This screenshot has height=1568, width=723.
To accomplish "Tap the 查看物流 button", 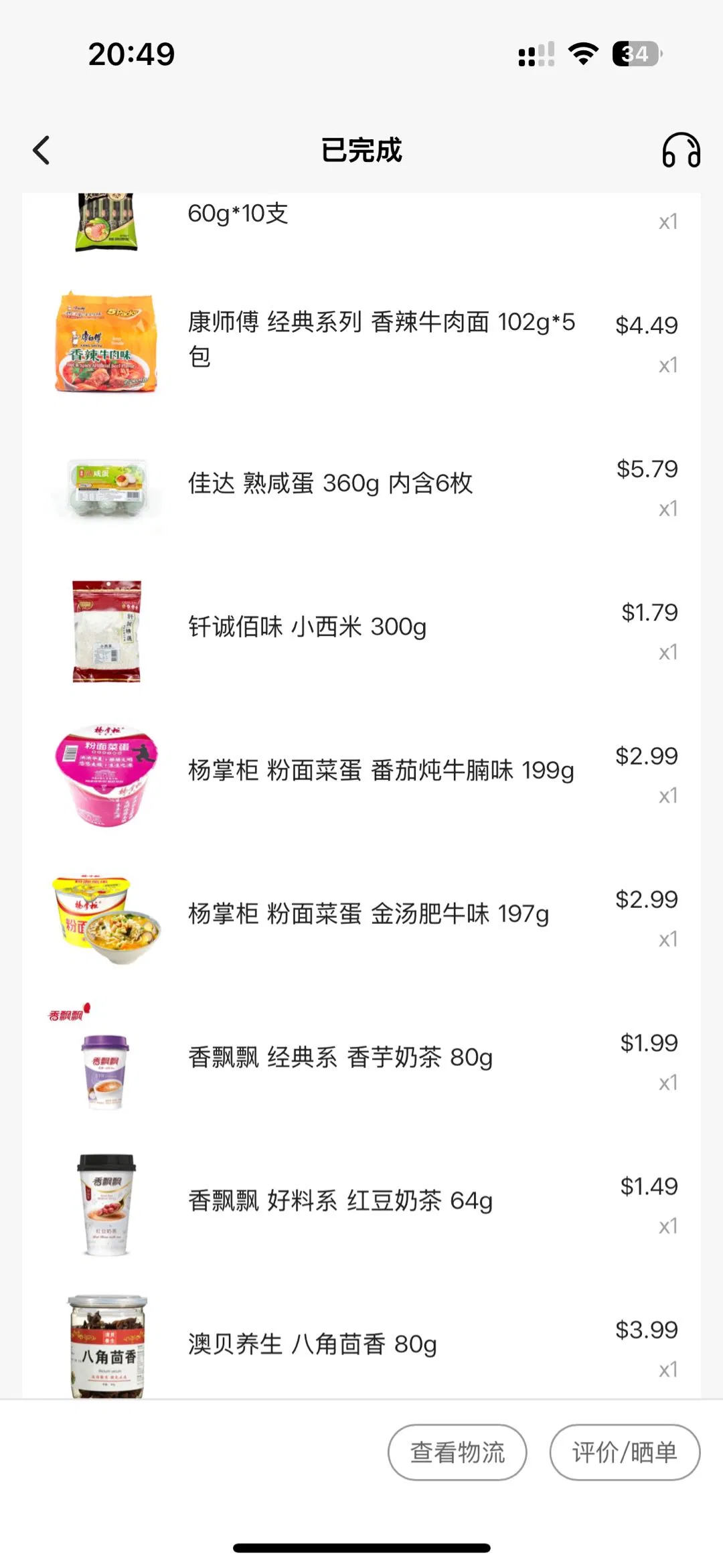I will pyautogui.click(x=457, y=1452).
